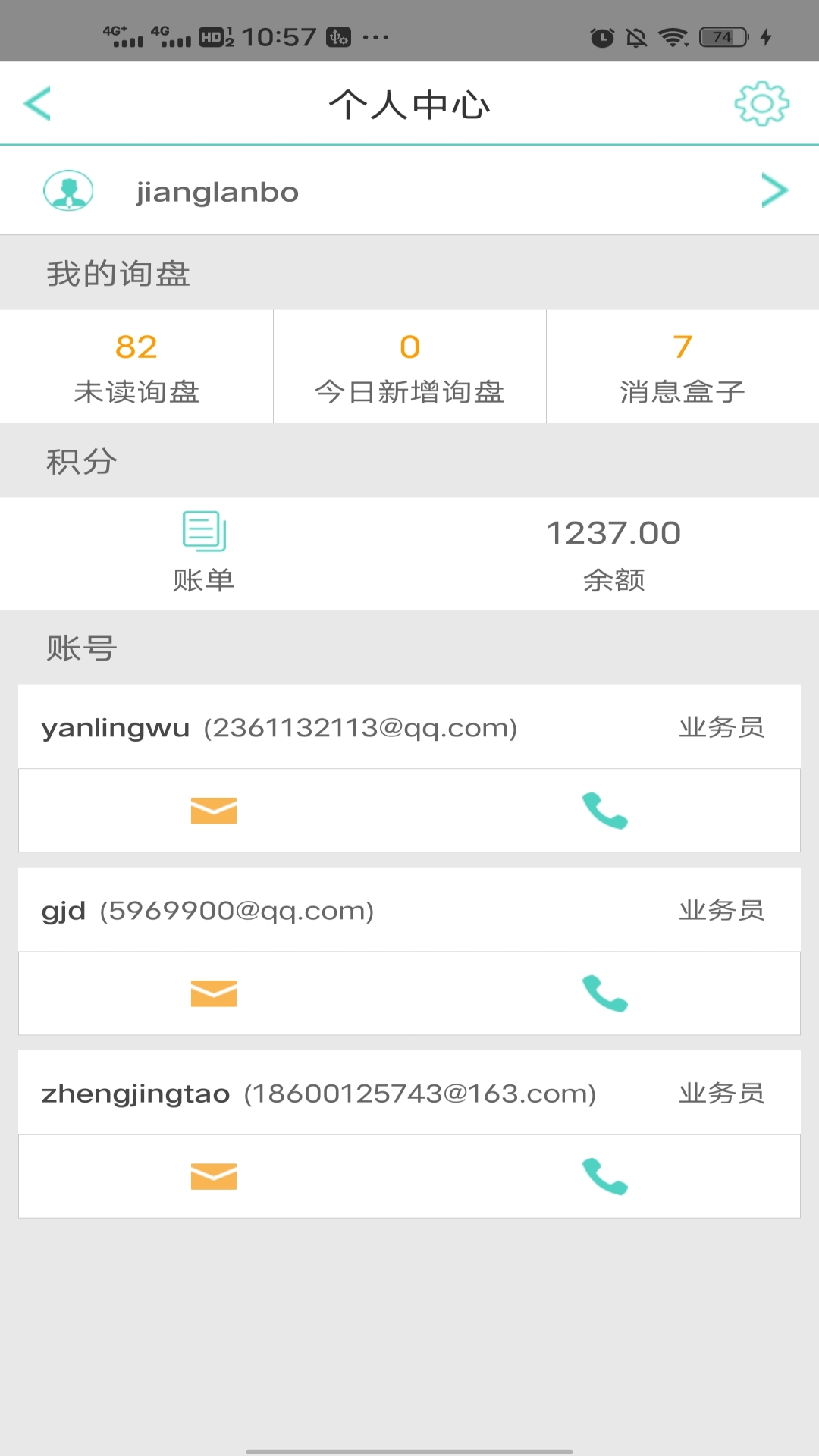Open the email icon for gjd account
This screenshot has height=1456, width=819.
coord(213,993)
